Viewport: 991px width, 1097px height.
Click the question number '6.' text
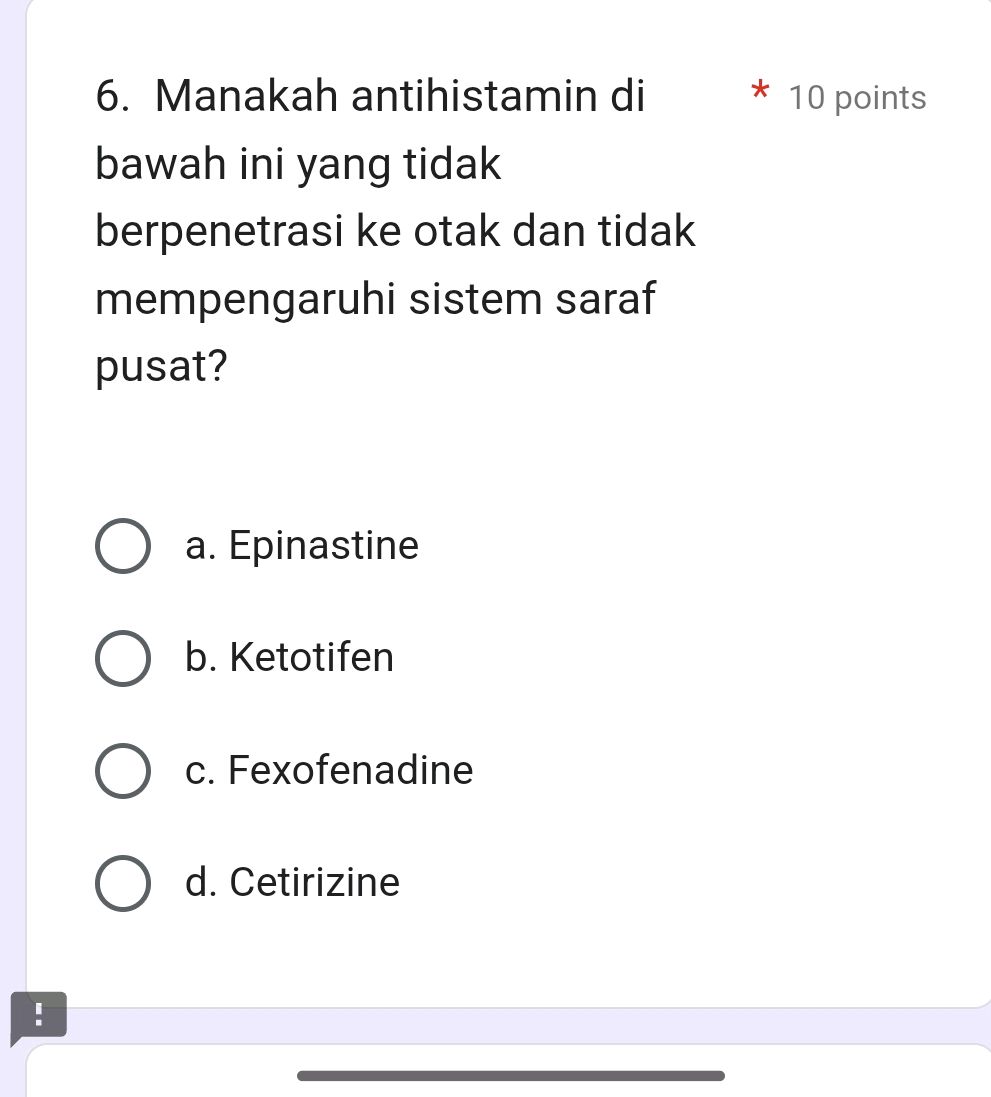pyautogui.click(x=110, y=96)
